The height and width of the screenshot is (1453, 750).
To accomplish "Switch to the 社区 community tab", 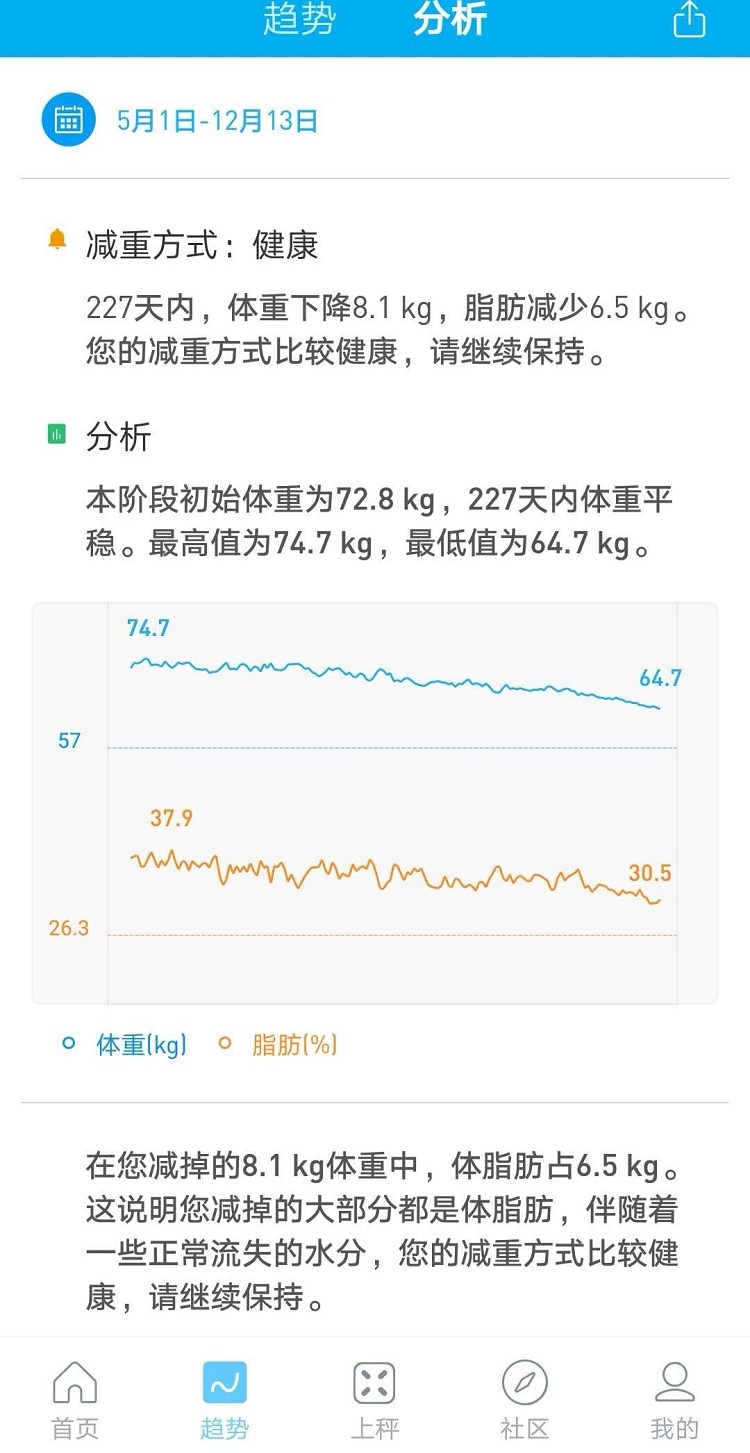I will coord(525,1400).
